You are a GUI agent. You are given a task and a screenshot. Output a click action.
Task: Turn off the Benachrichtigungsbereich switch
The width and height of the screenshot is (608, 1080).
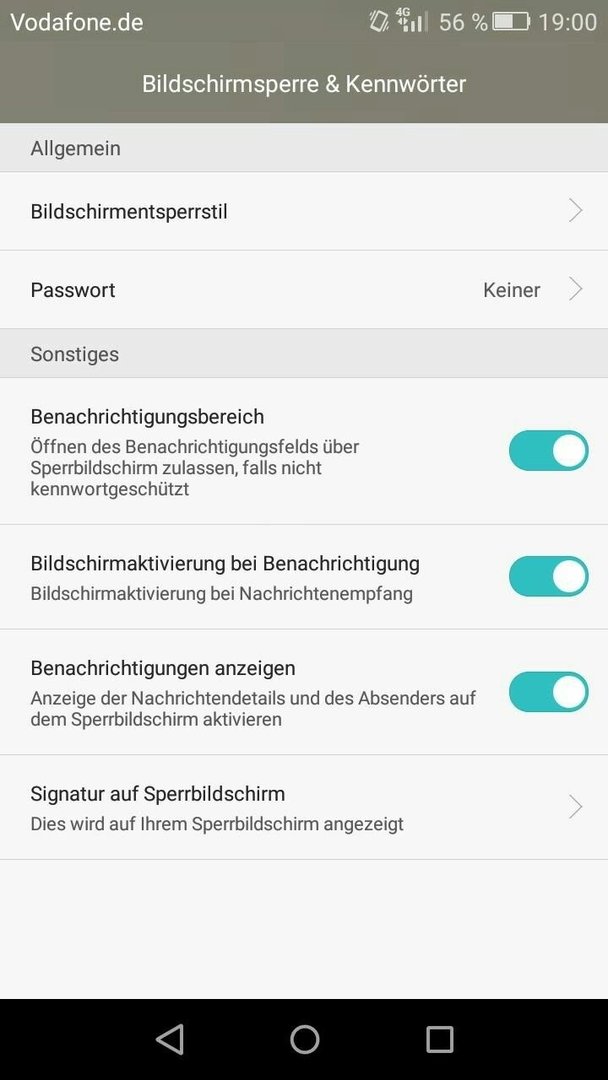548,450
